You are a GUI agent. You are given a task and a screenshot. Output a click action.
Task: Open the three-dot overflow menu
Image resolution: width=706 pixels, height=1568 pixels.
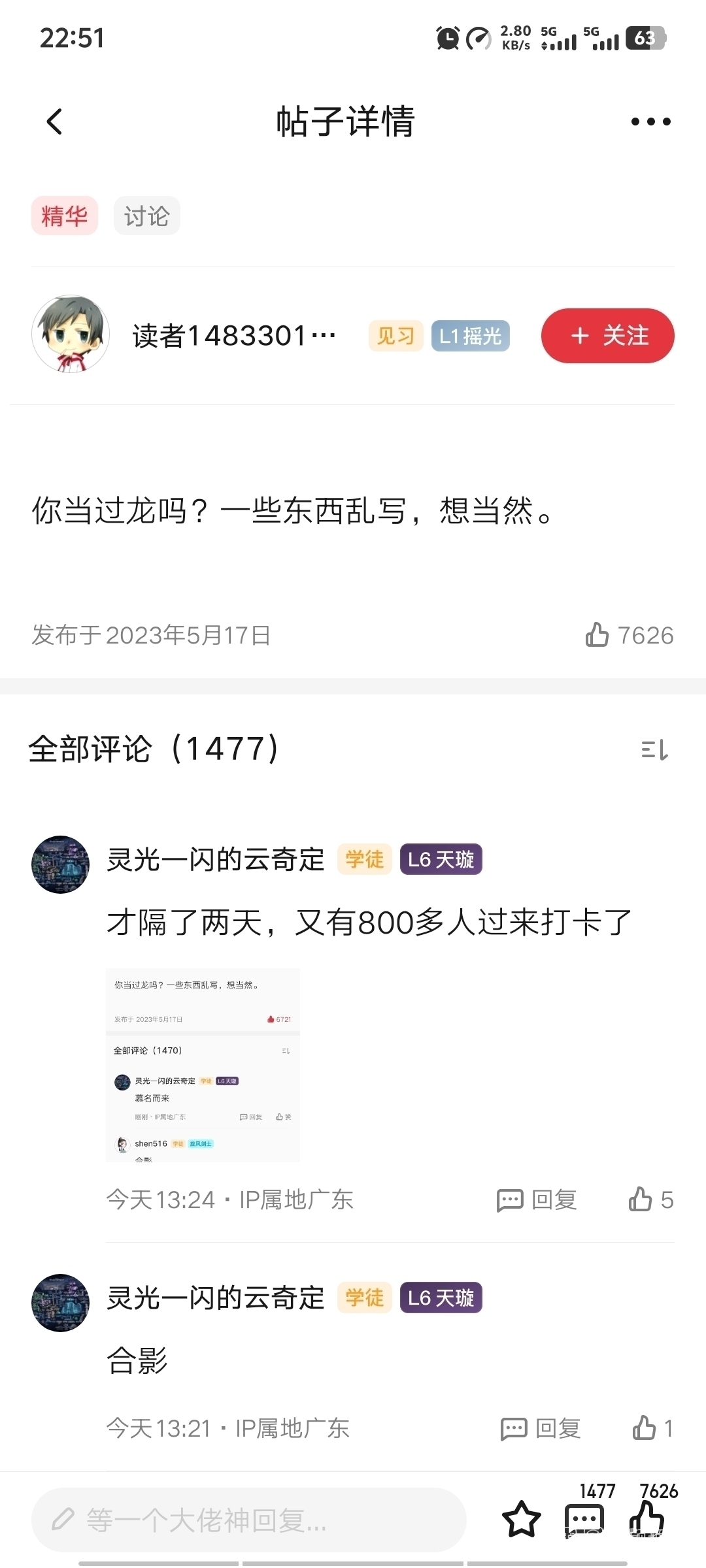click(x=650, y=122)
